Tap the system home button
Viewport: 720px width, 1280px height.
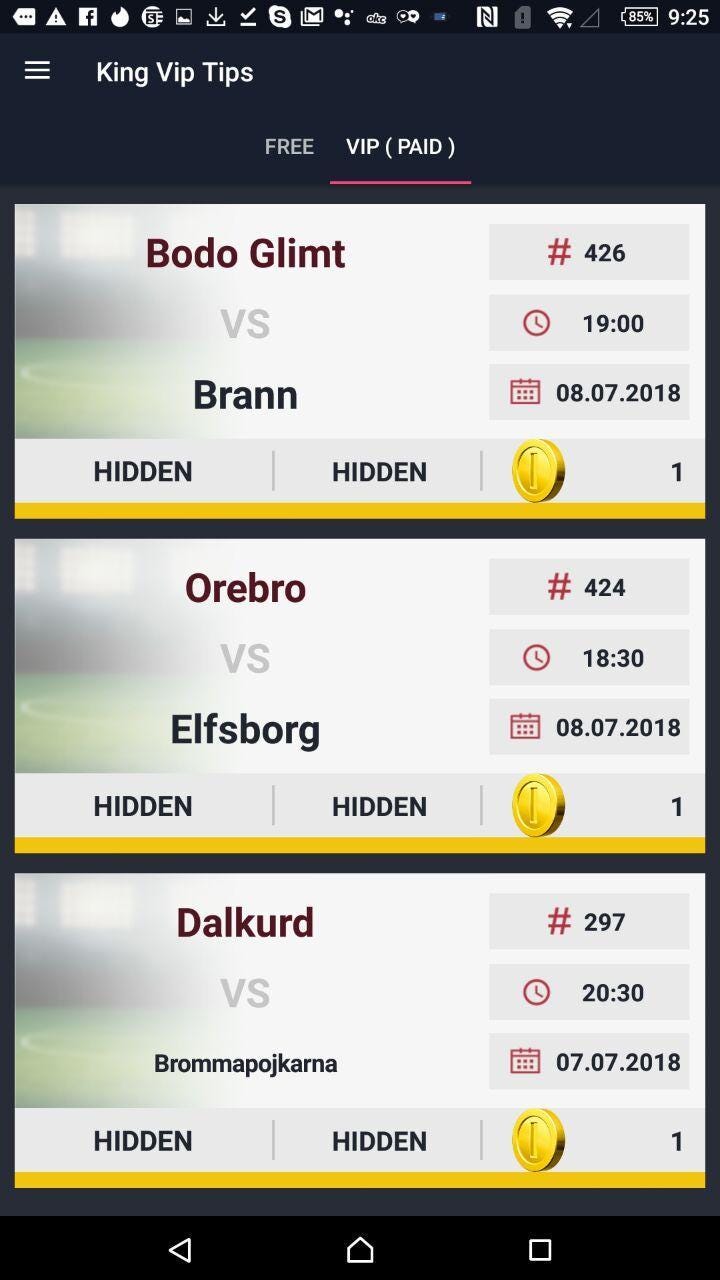360,1248
